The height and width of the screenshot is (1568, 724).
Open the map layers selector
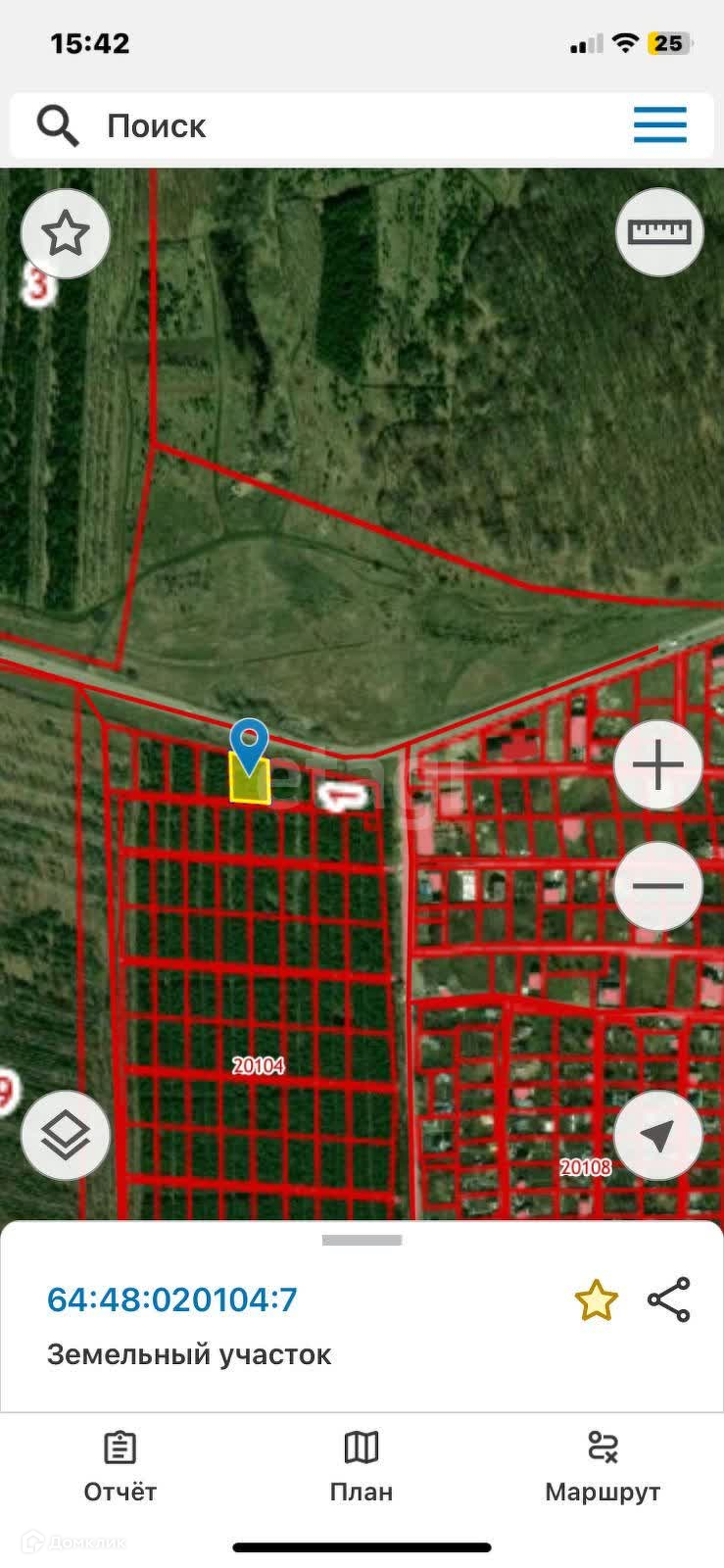(x=66, y=1135)
